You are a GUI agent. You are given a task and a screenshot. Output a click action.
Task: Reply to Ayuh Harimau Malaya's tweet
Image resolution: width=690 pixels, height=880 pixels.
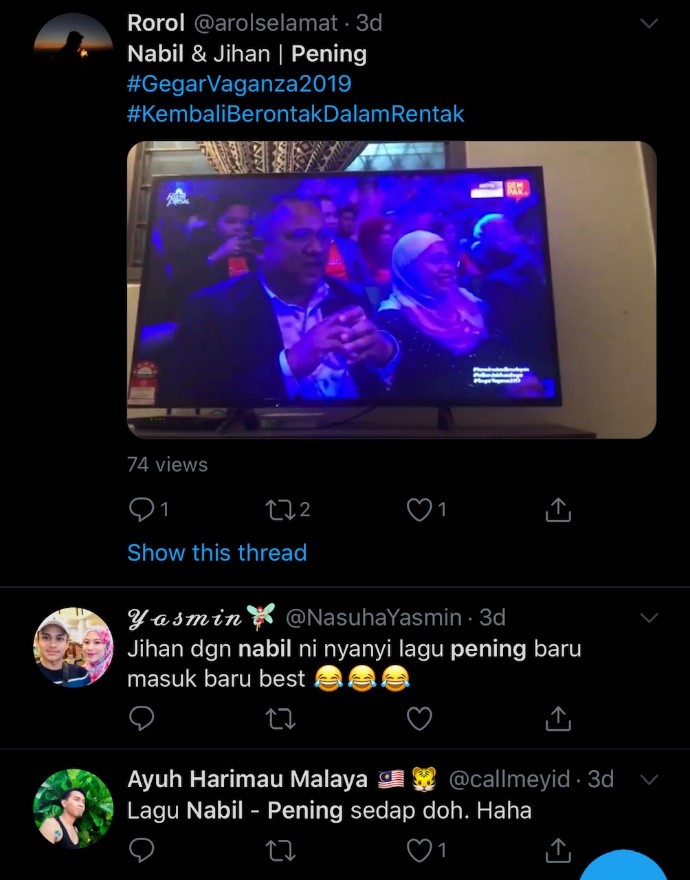coord(143,851)
